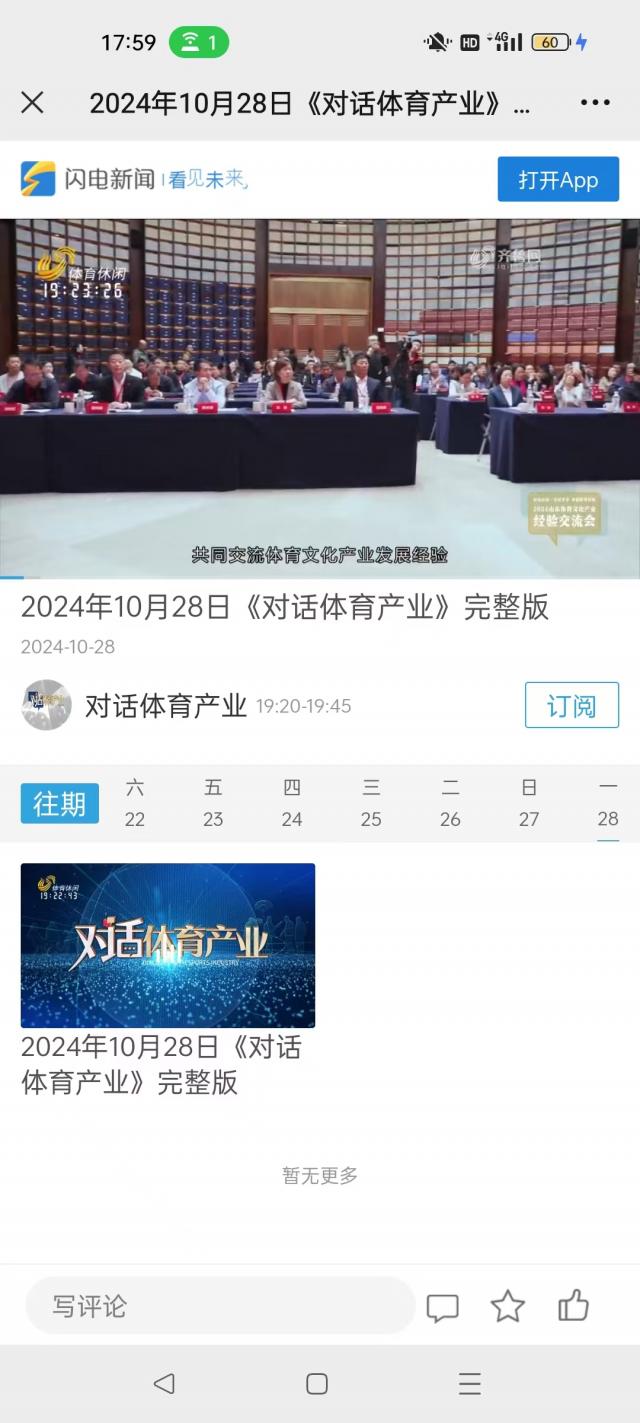Open the three-dot overflow menu
This screenshot has width=640, height=1423.
point(595,102)
